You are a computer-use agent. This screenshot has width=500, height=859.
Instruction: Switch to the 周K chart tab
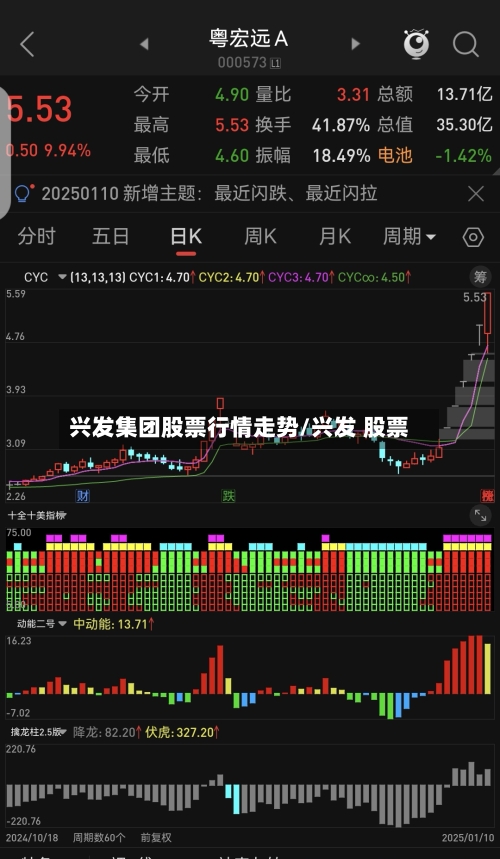coord(260,237)
